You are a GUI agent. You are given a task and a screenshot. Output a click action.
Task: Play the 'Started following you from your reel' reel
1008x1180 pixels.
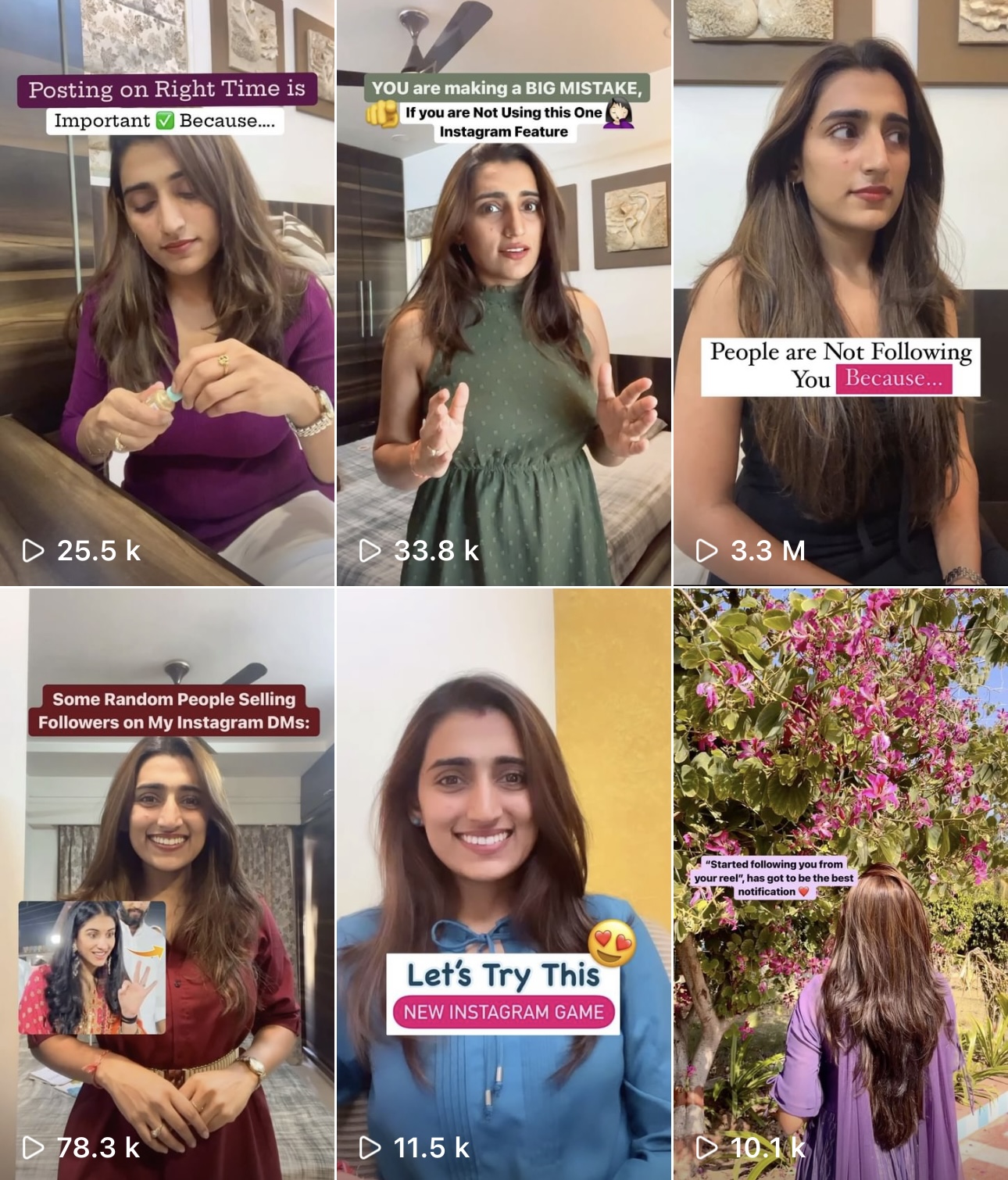tap(841, 883)
